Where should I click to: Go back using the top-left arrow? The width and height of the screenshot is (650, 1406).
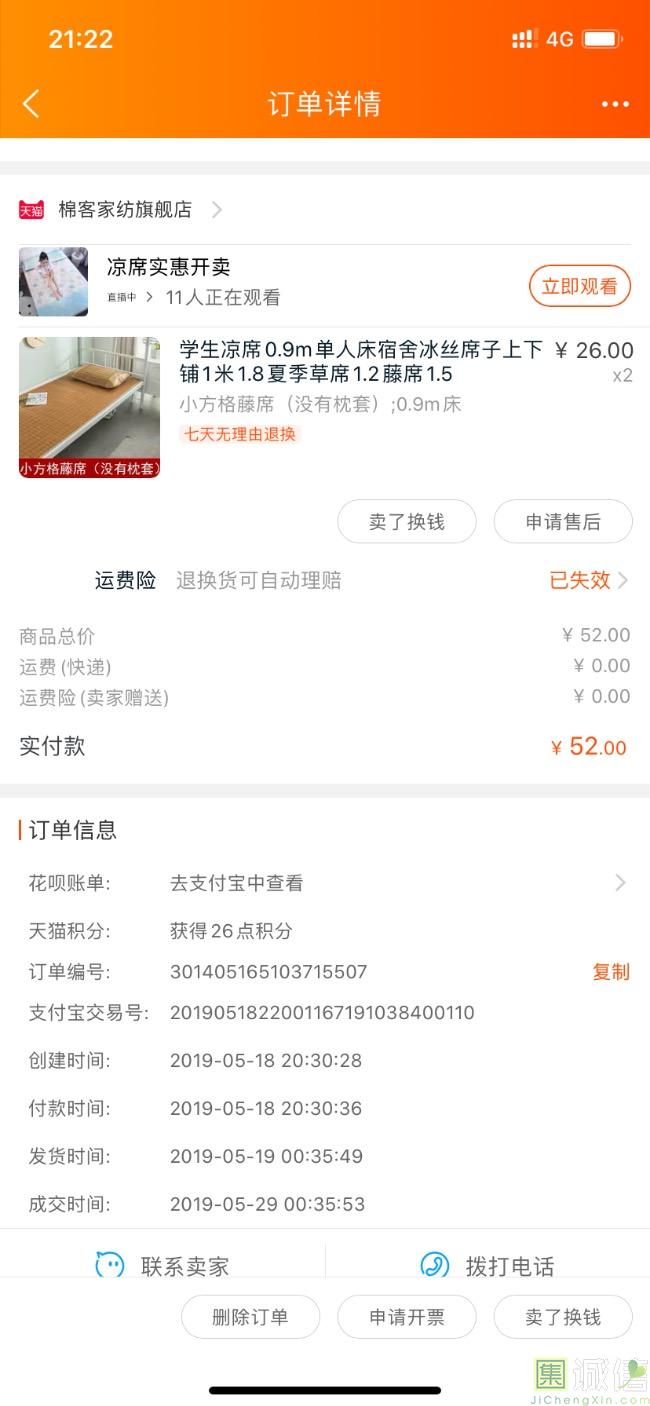click(31, 103)
